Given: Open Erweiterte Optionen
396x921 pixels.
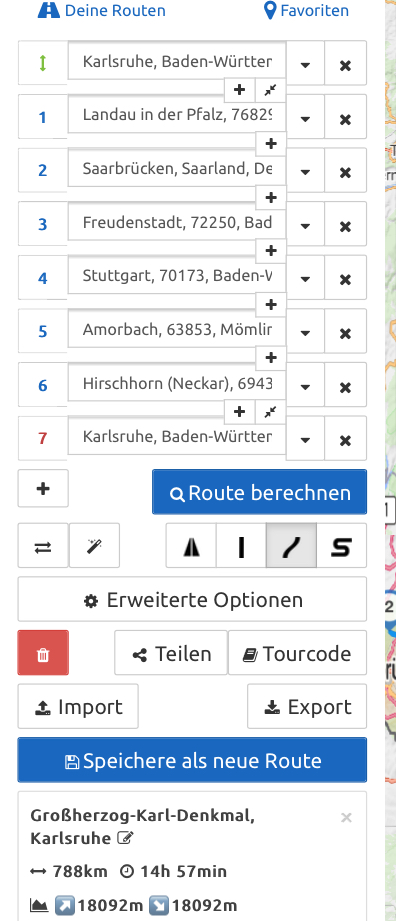Looking at the screenshot, I should [192, 599].
